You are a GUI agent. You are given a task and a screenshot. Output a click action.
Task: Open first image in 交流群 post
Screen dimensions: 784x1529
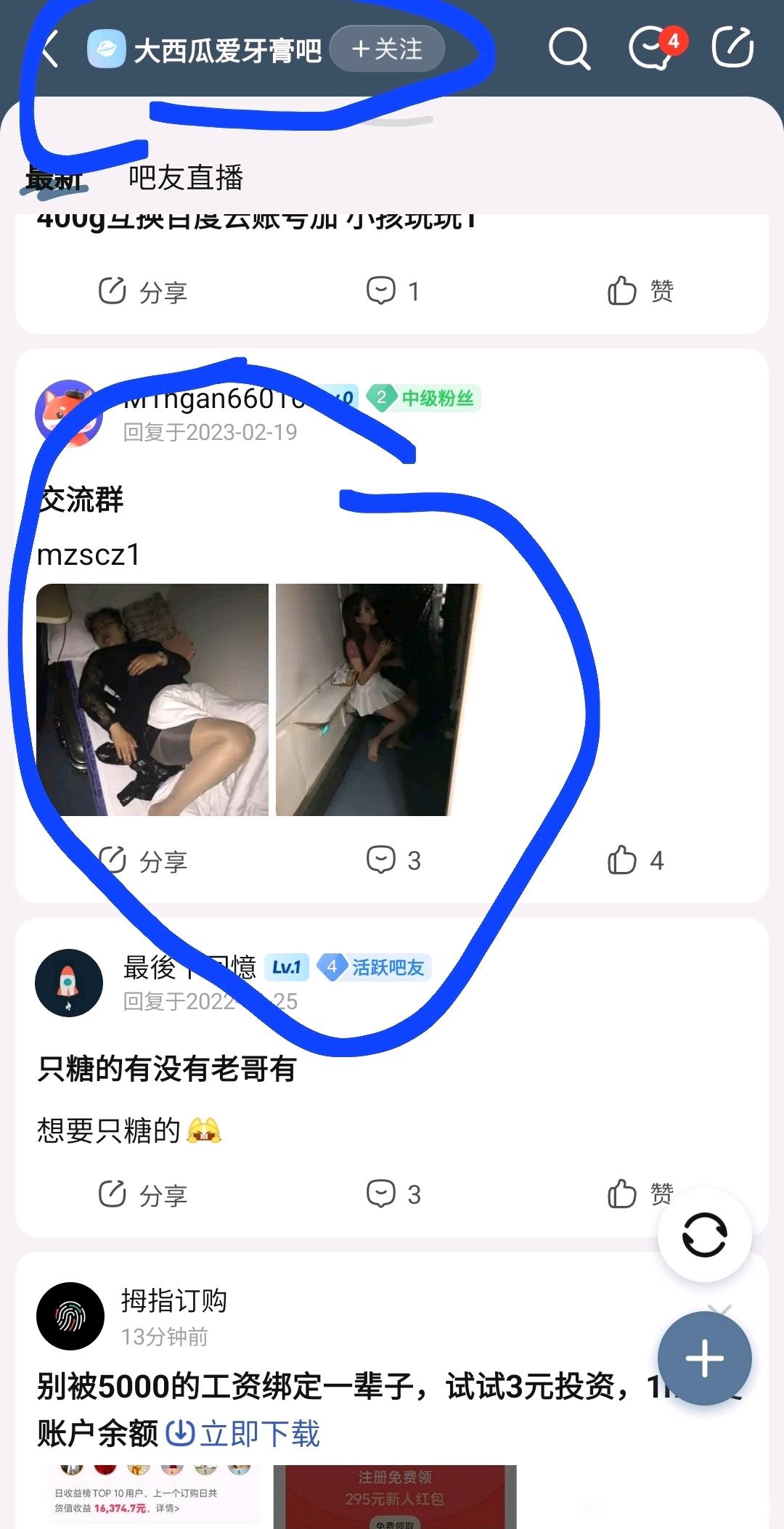point(152,700)
